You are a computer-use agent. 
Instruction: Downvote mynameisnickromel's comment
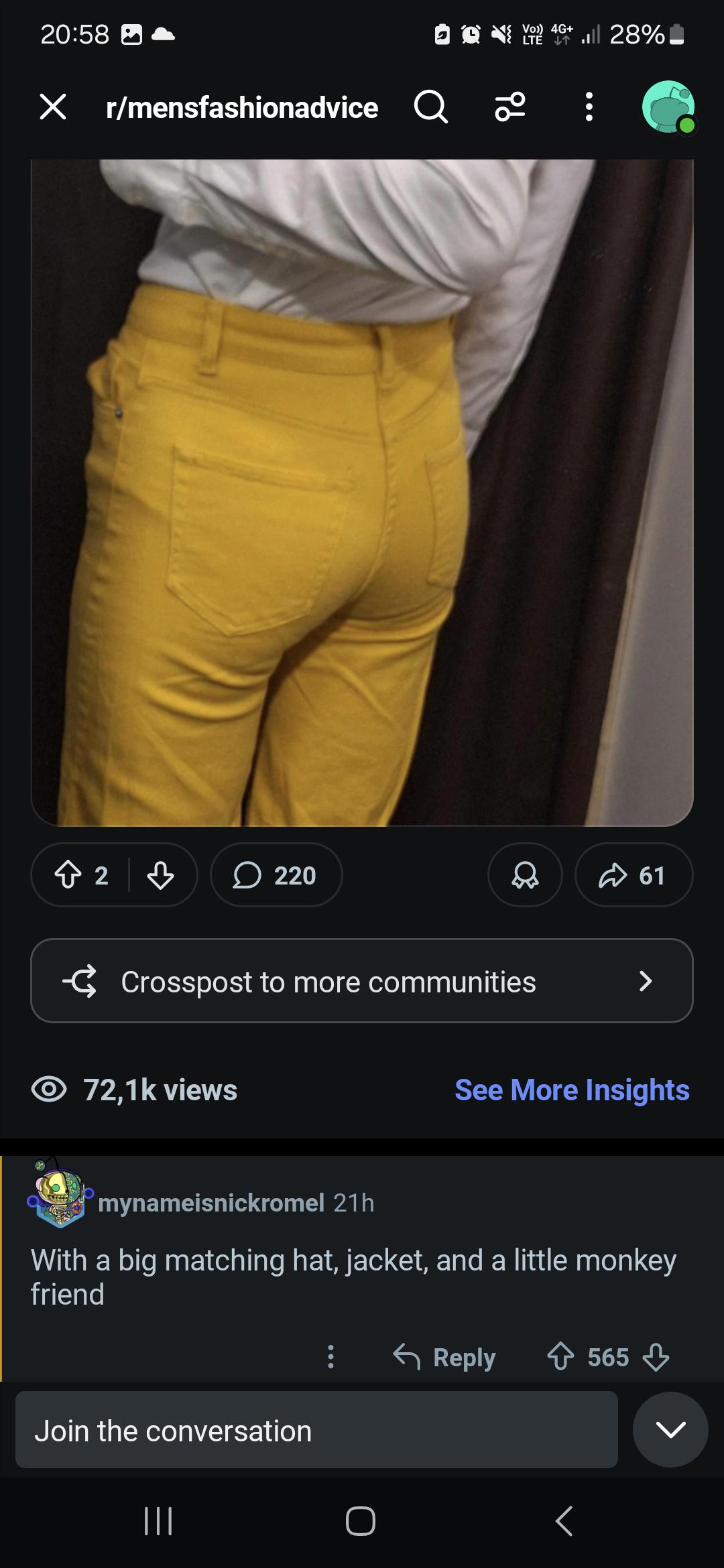click(656, 1357)
